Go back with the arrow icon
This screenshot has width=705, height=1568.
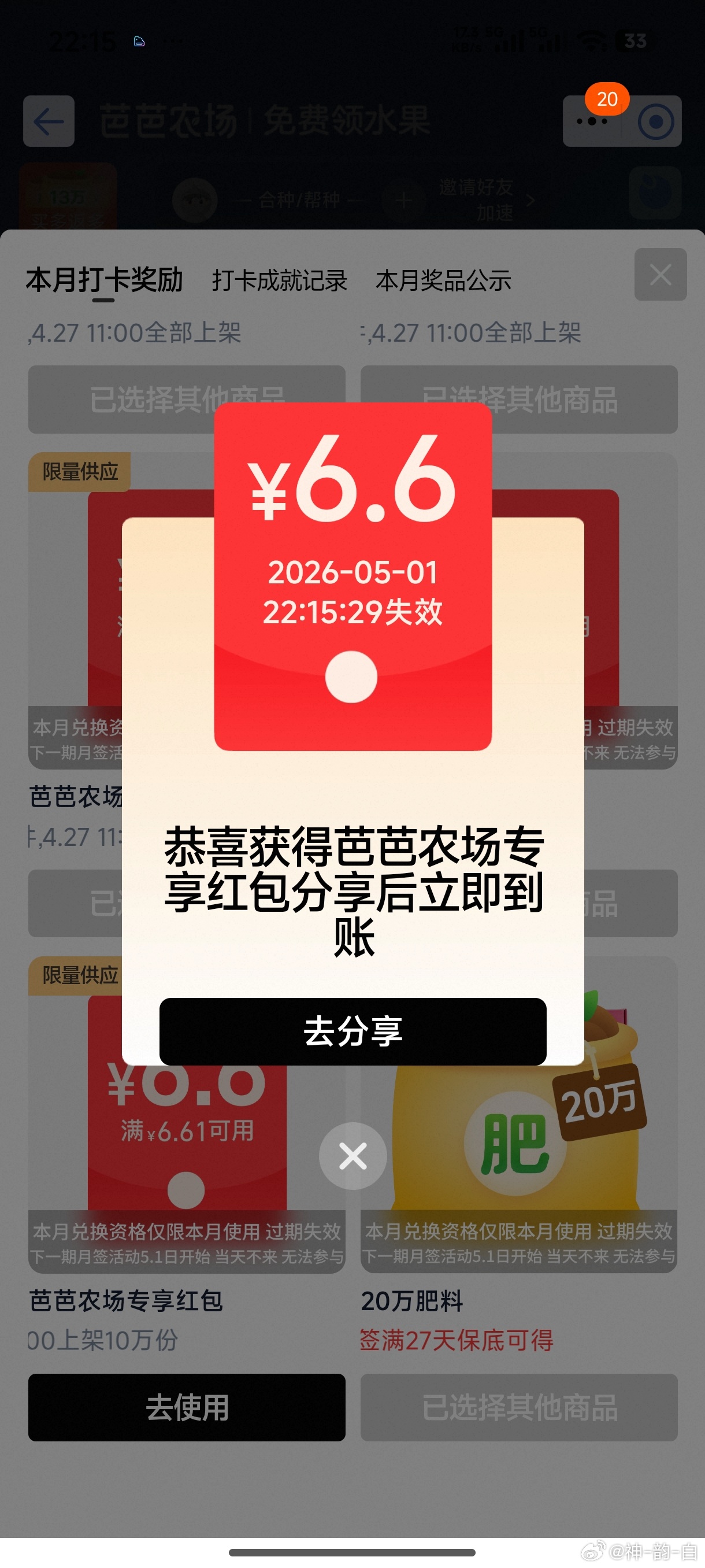pos(49,121)
